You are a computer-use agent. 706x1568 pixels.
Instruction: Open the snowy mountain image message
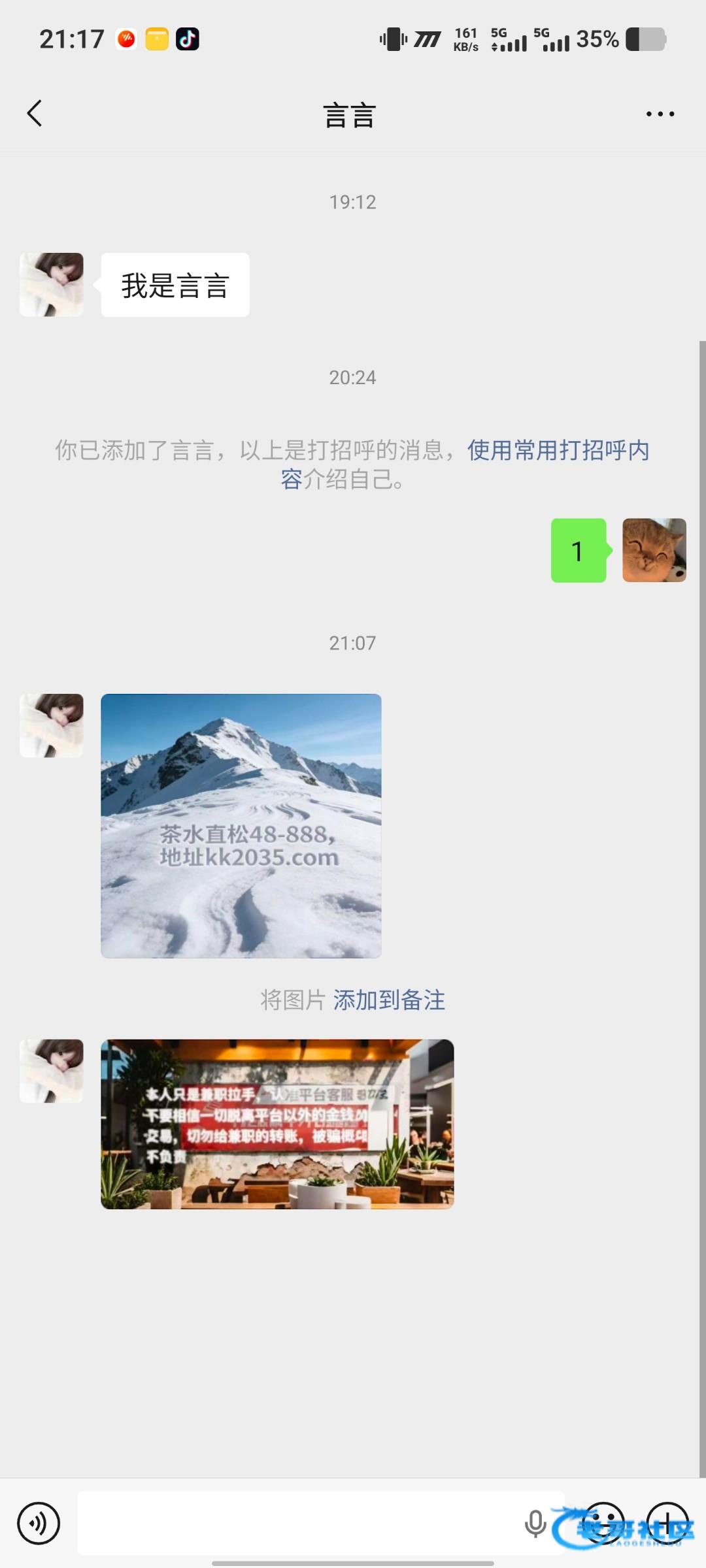[x=241, y=826]
